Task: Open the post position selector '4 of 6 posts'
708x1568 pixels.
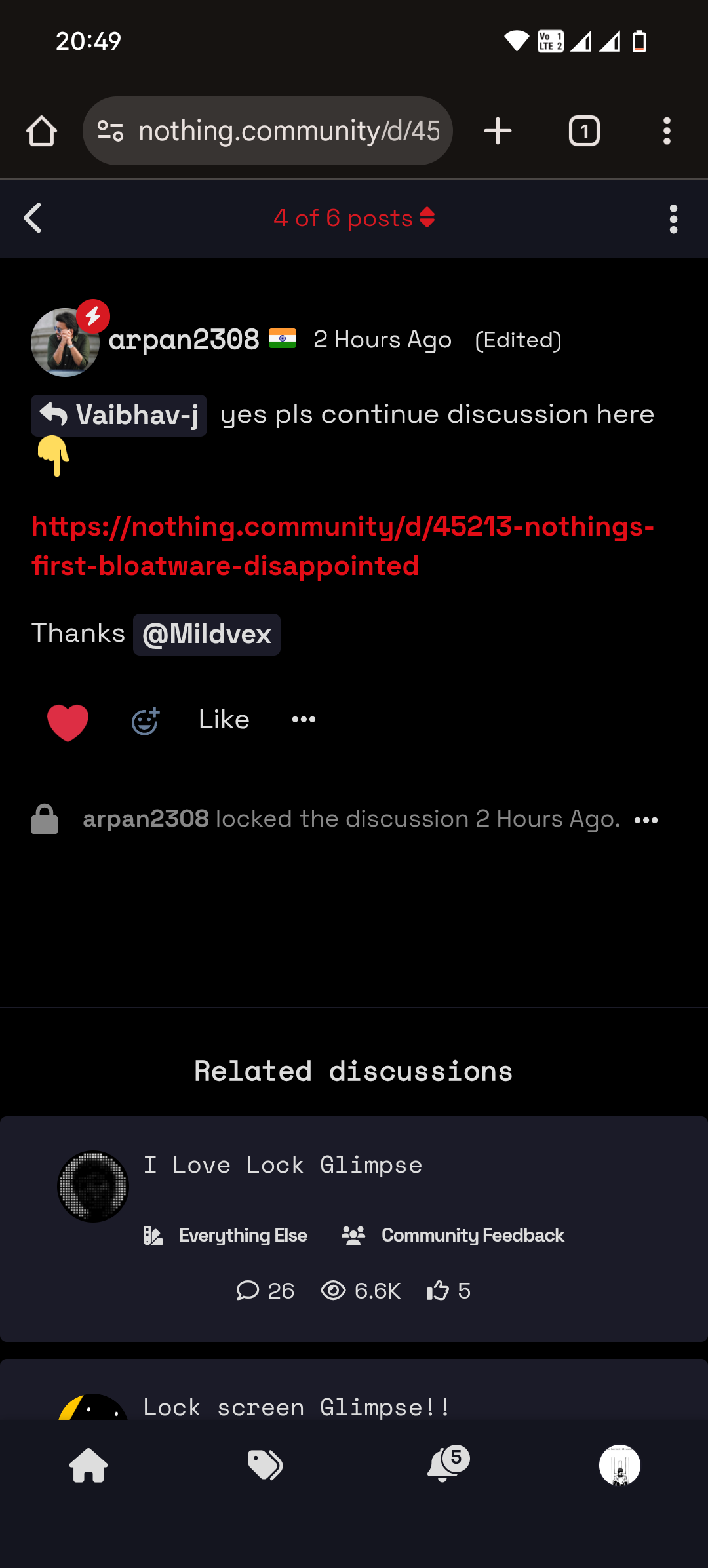Action: (x=354, y=218)
